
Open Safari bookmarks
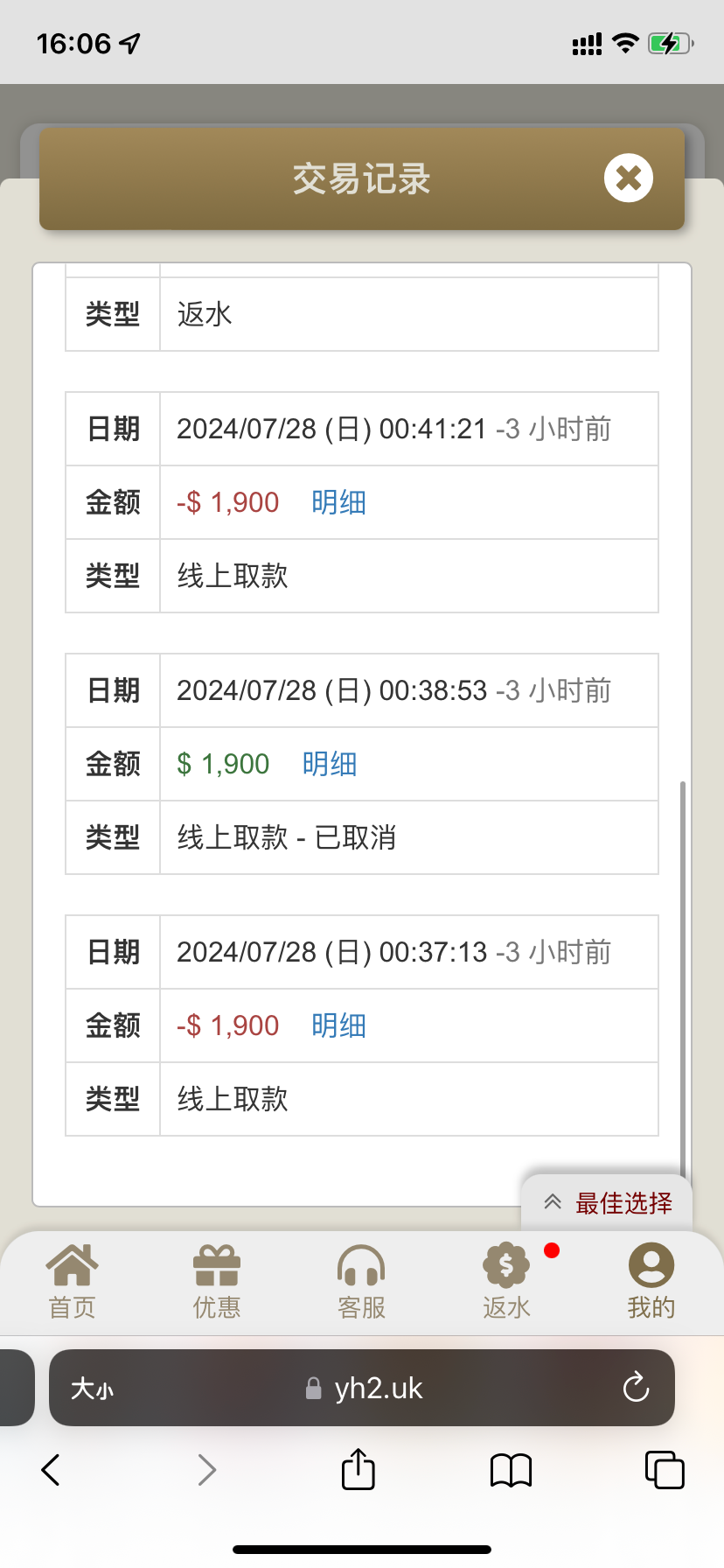(512, 1470)
